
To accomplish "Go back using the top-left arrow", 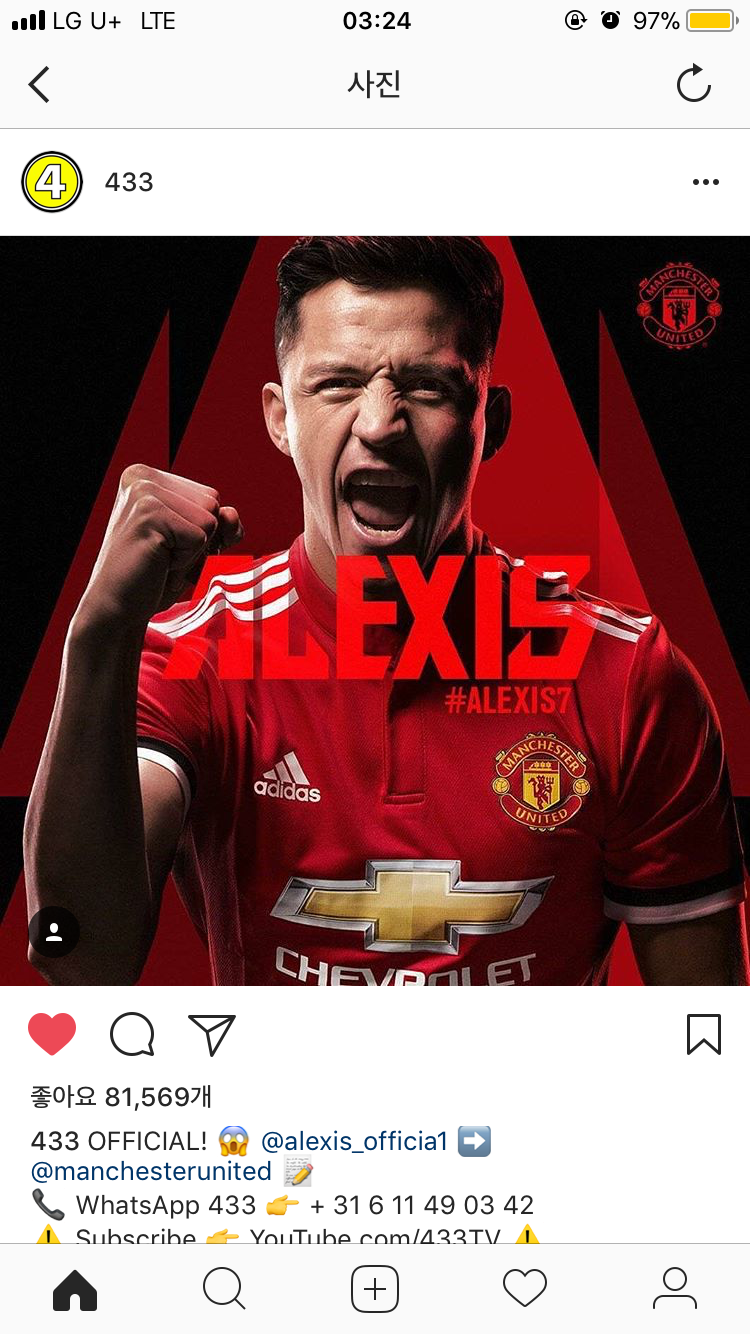I will tap(39, 85).
